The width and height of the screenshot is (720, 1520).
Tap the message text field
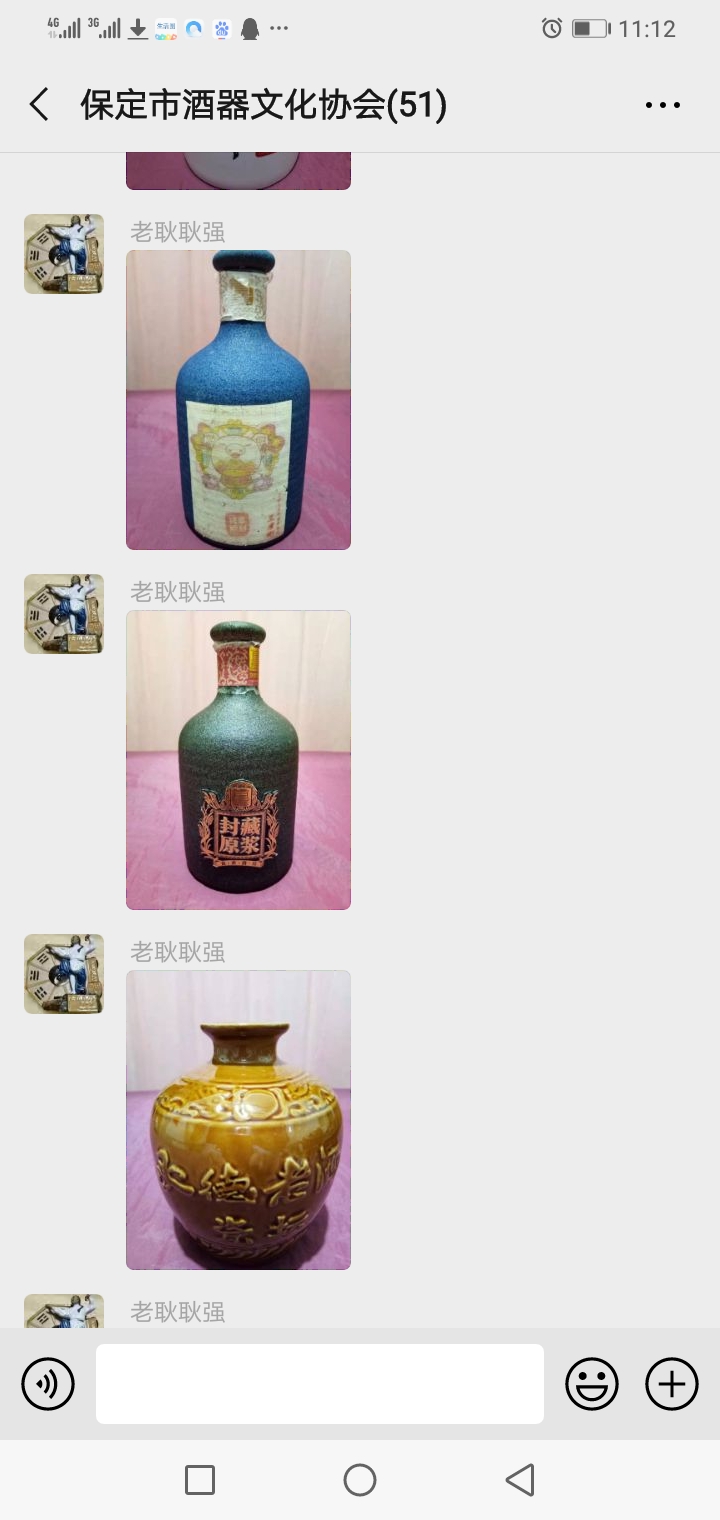(320, 1384)
